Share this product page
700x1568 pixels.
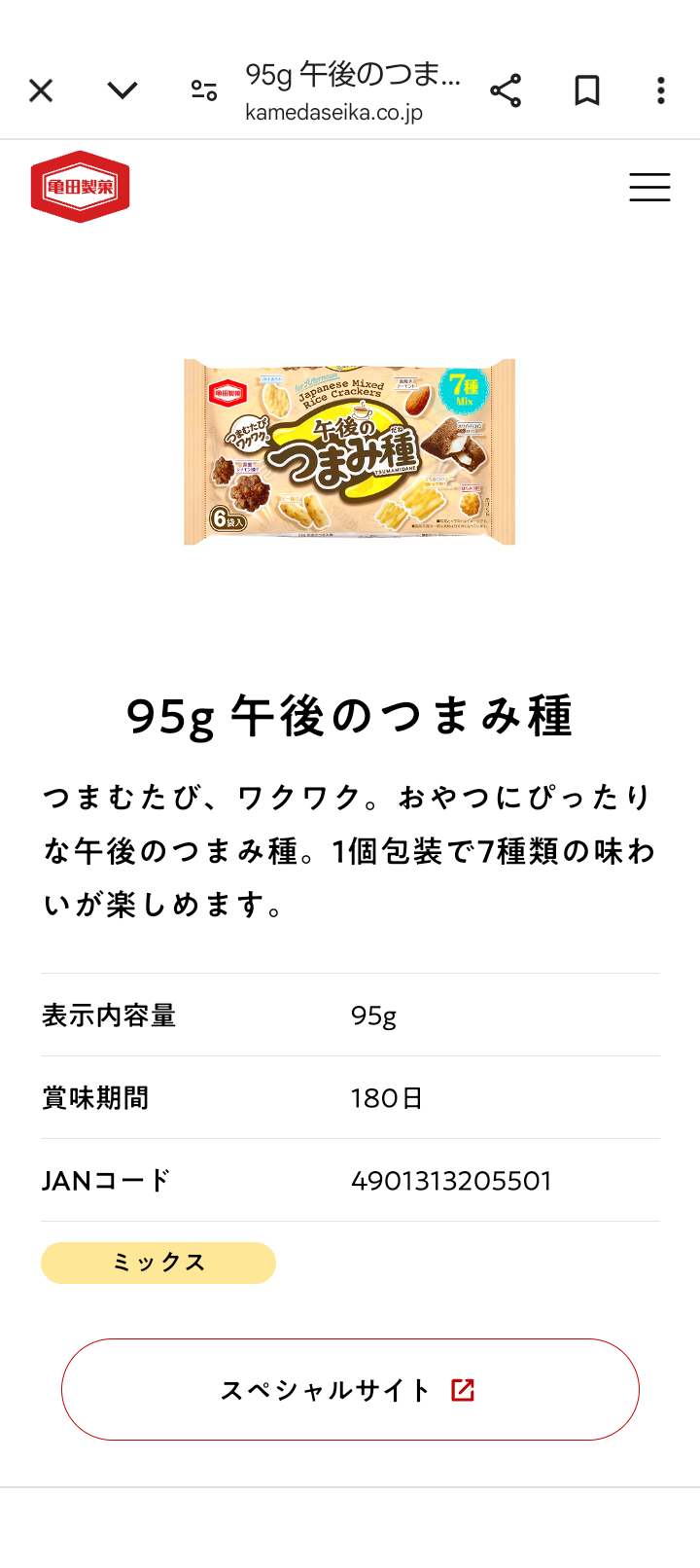pyautogui.click(x=506, y=90)
